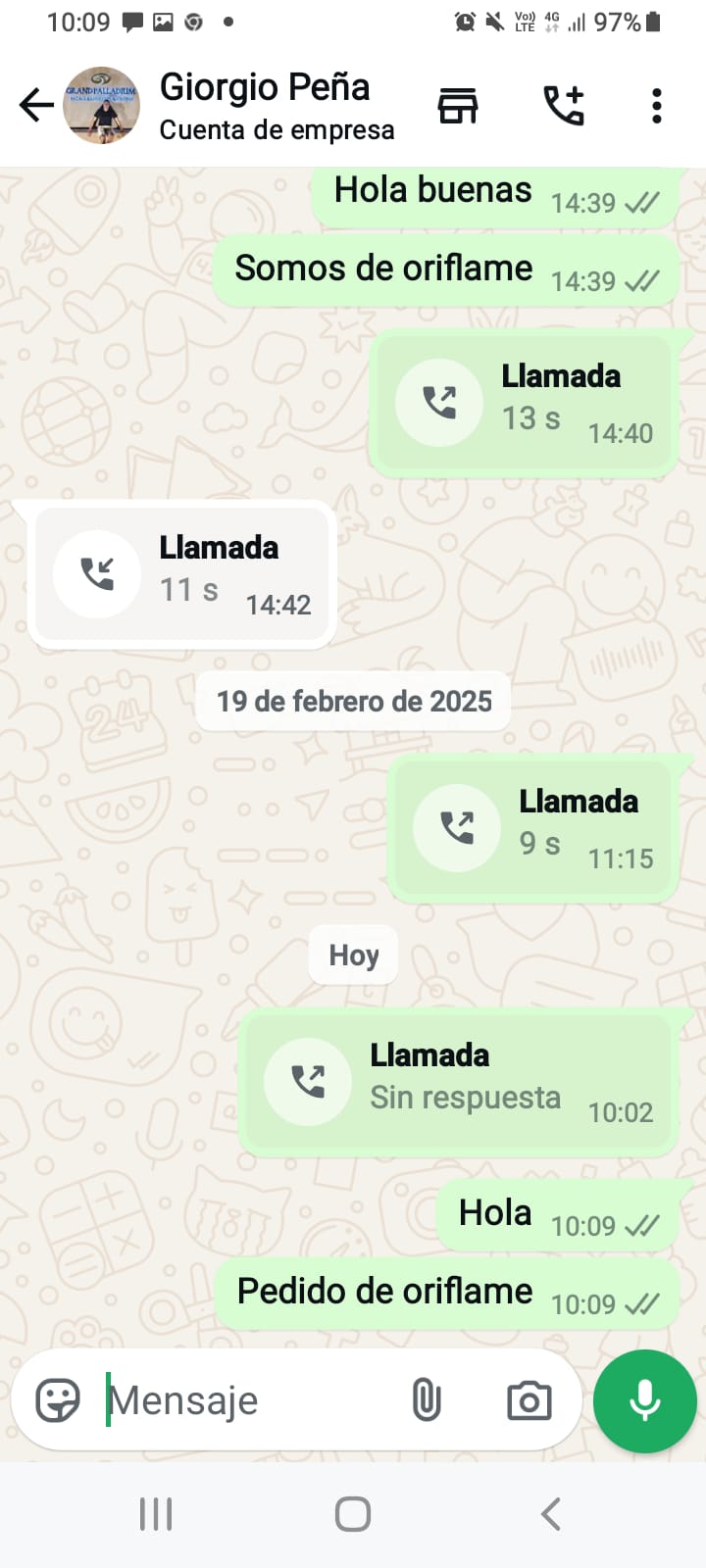Open recent apps from the navigation bar
The height and width of the screenshot is (1568, 706).
click(x=156, y=1514)
